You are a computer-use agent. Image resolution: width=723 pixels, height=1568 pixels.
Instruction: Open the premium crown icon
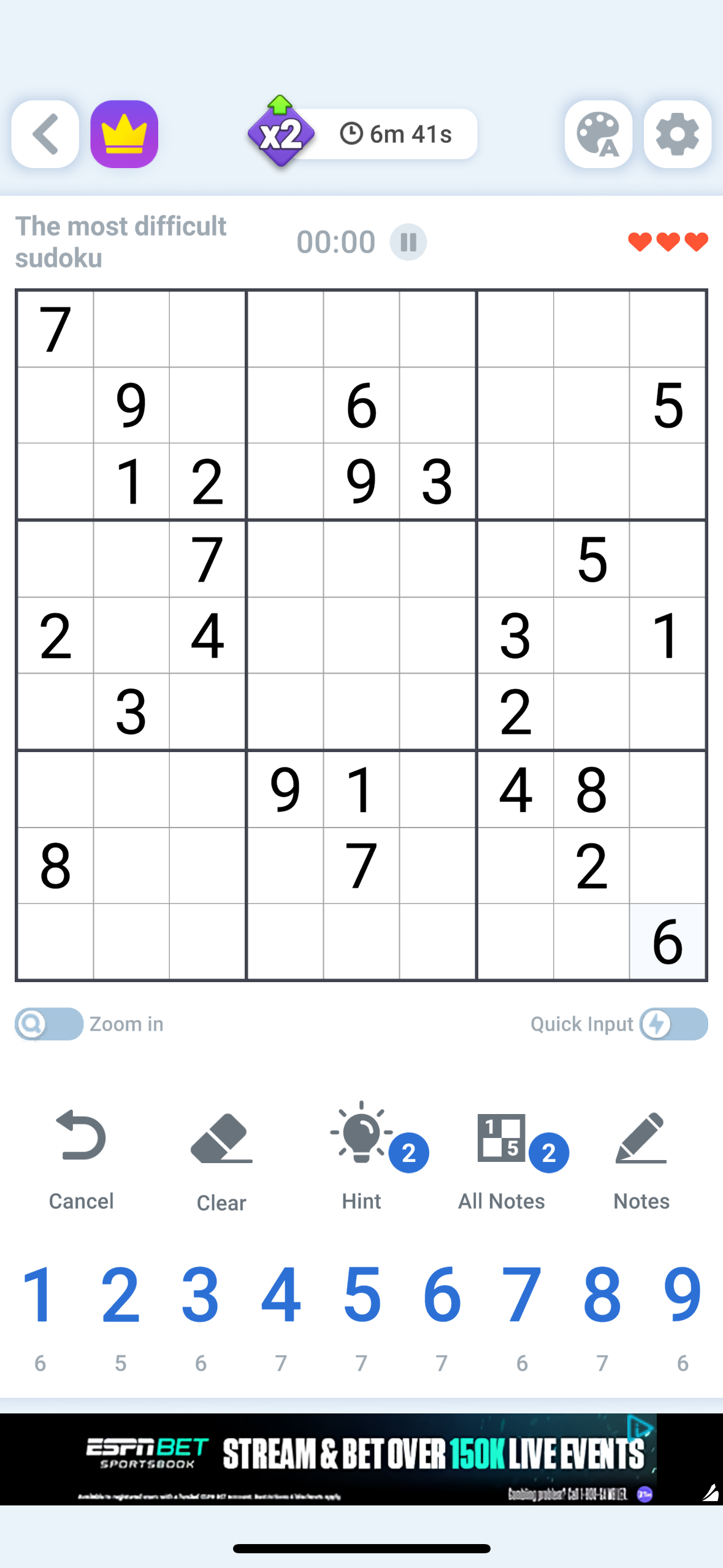(x=124, y=134)
